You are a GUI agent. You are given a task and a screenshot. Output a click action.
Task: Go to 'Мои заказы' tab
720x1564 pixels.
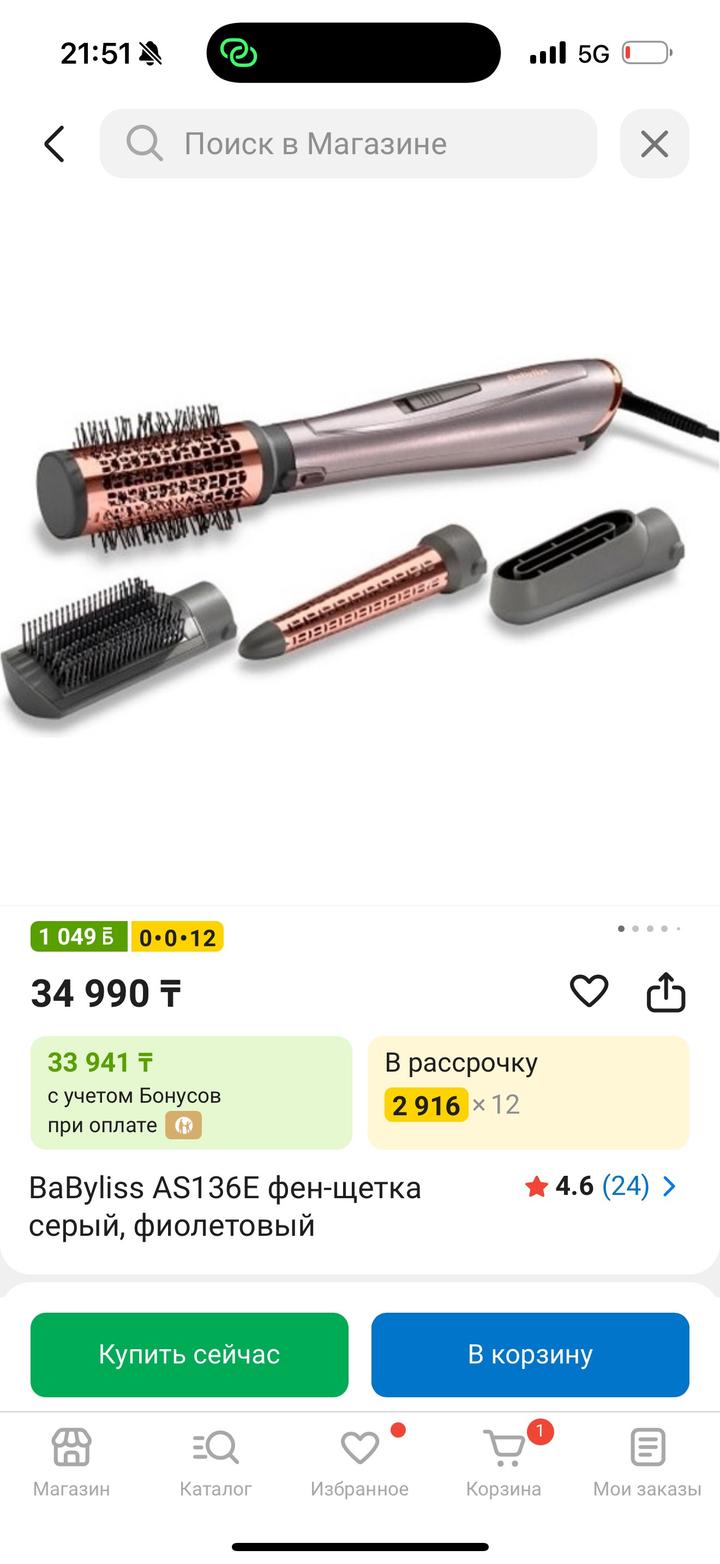click(x=647, y=1462)
